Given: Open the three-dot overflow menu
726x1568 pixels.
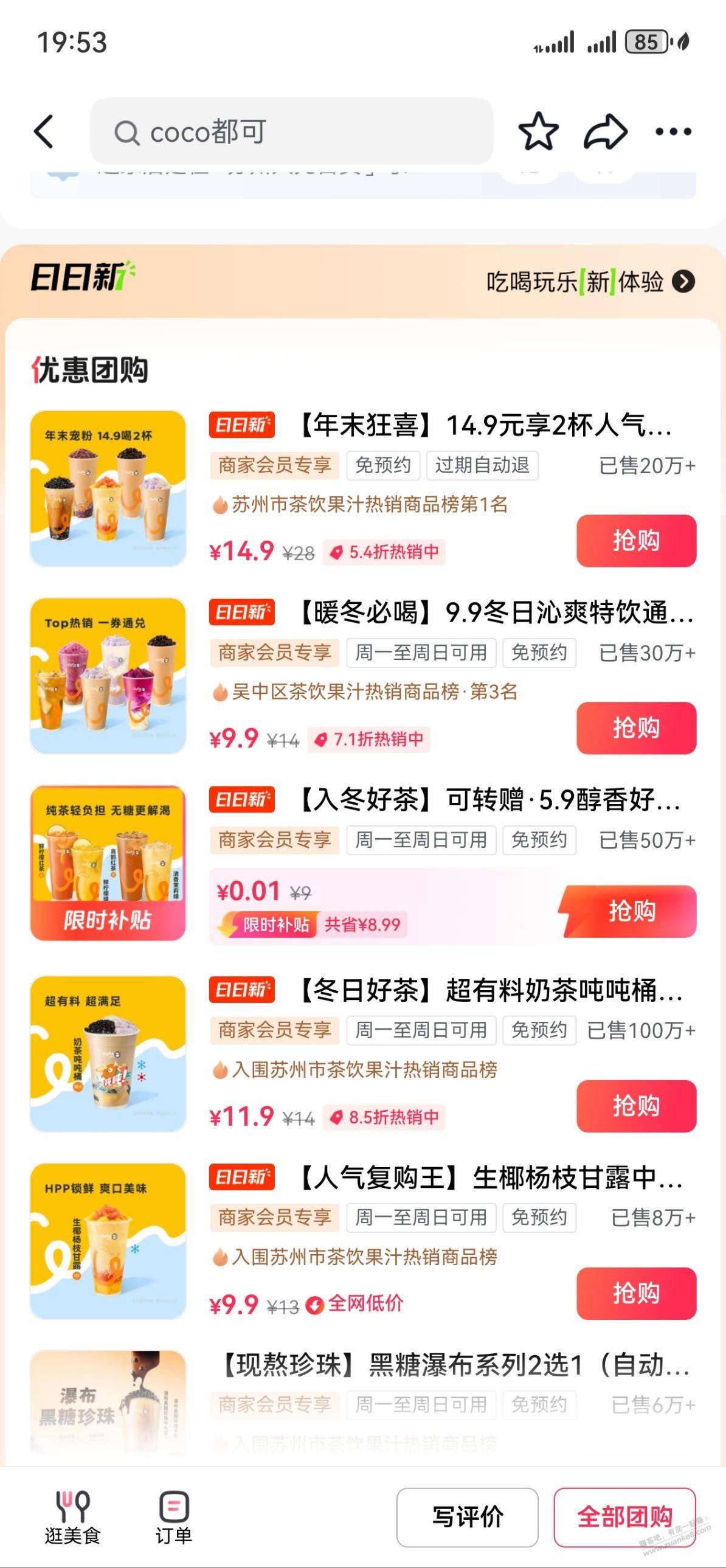Looking at the screenshot, I should tap(673, 131).
